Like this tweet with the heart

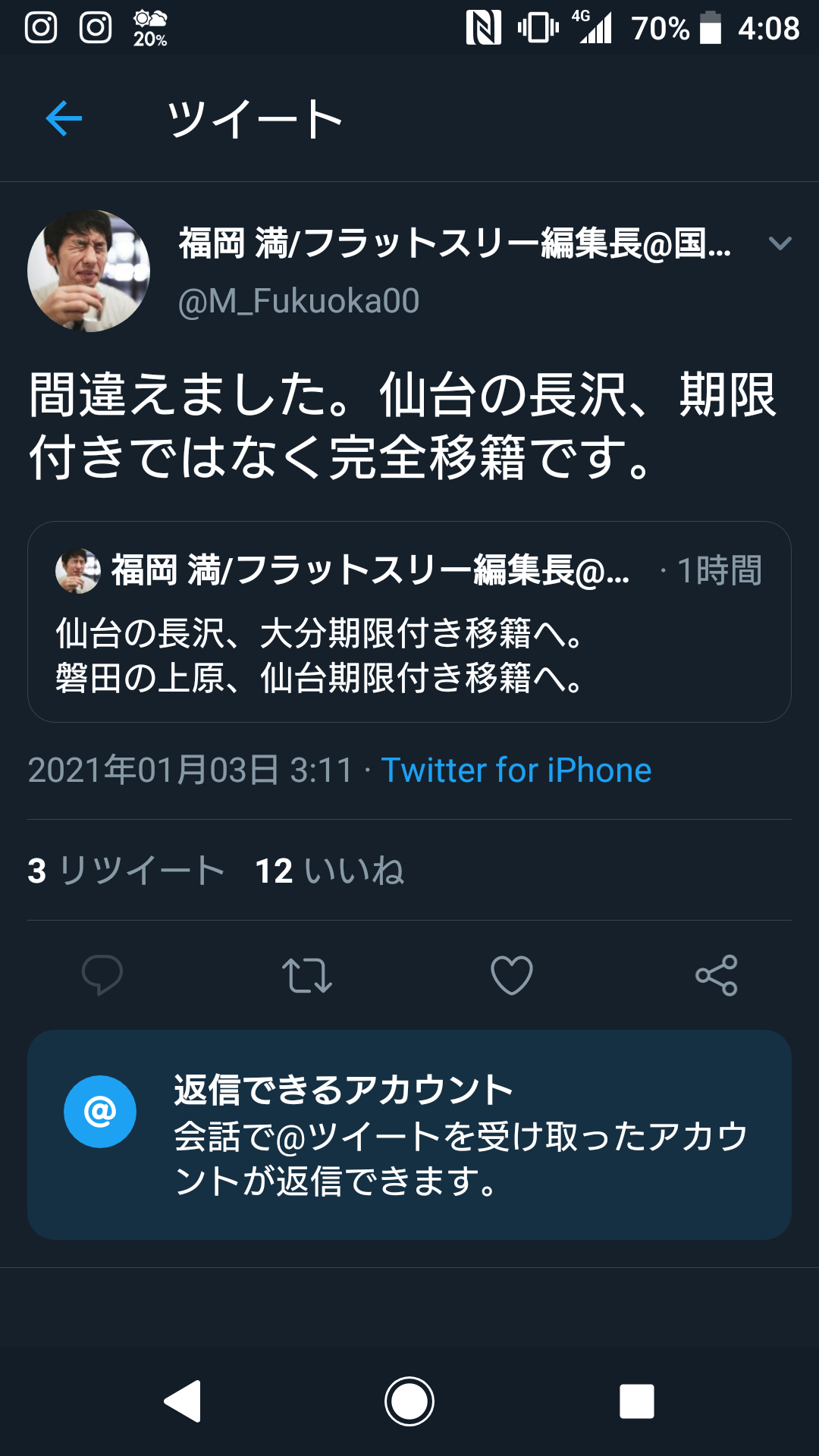click(512, 975)
